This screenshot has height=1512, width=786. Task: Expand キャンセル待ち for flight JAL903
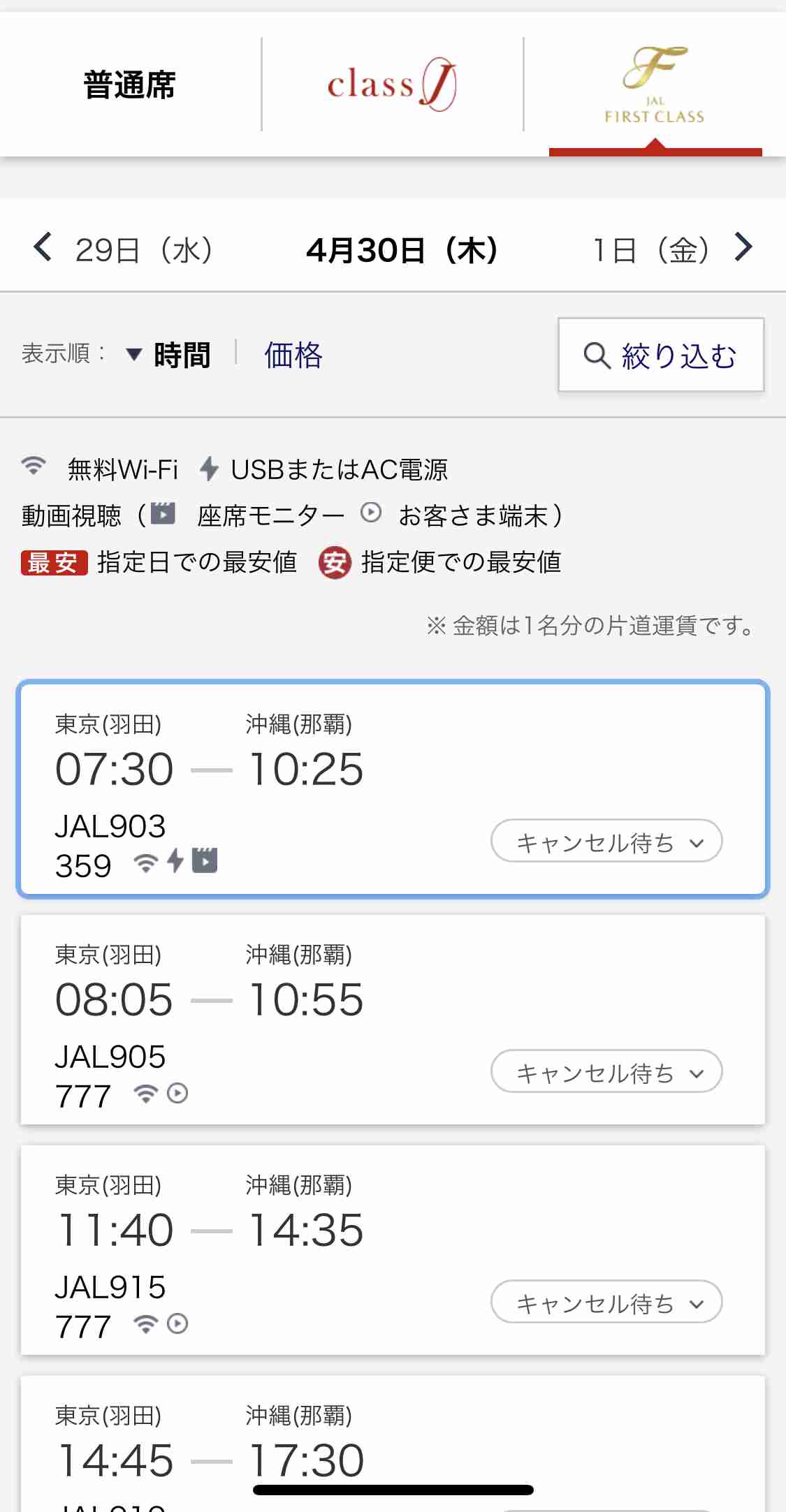(x=606, y=841)
